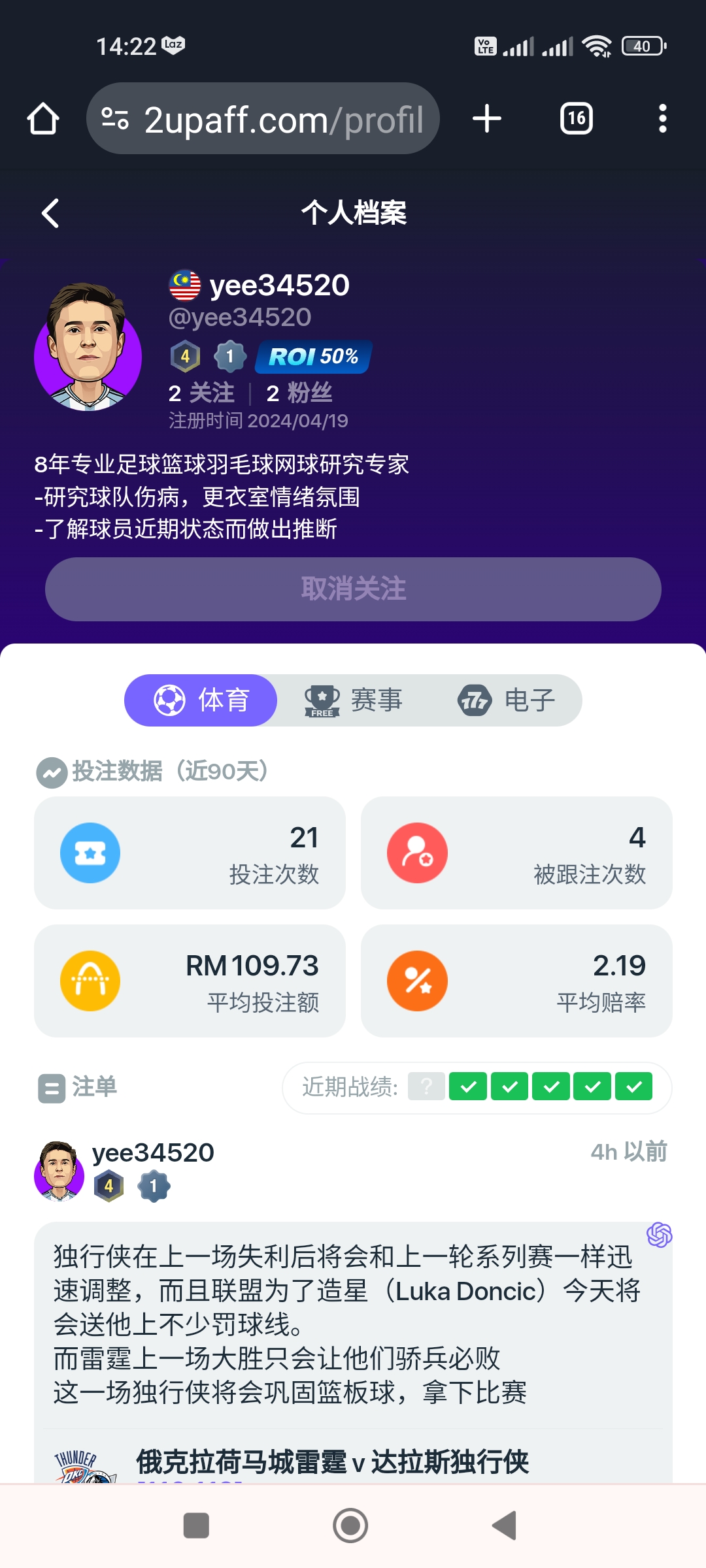706x1568 pixels.
Task: Switch to the 赛事 tab
Action: 354,700
